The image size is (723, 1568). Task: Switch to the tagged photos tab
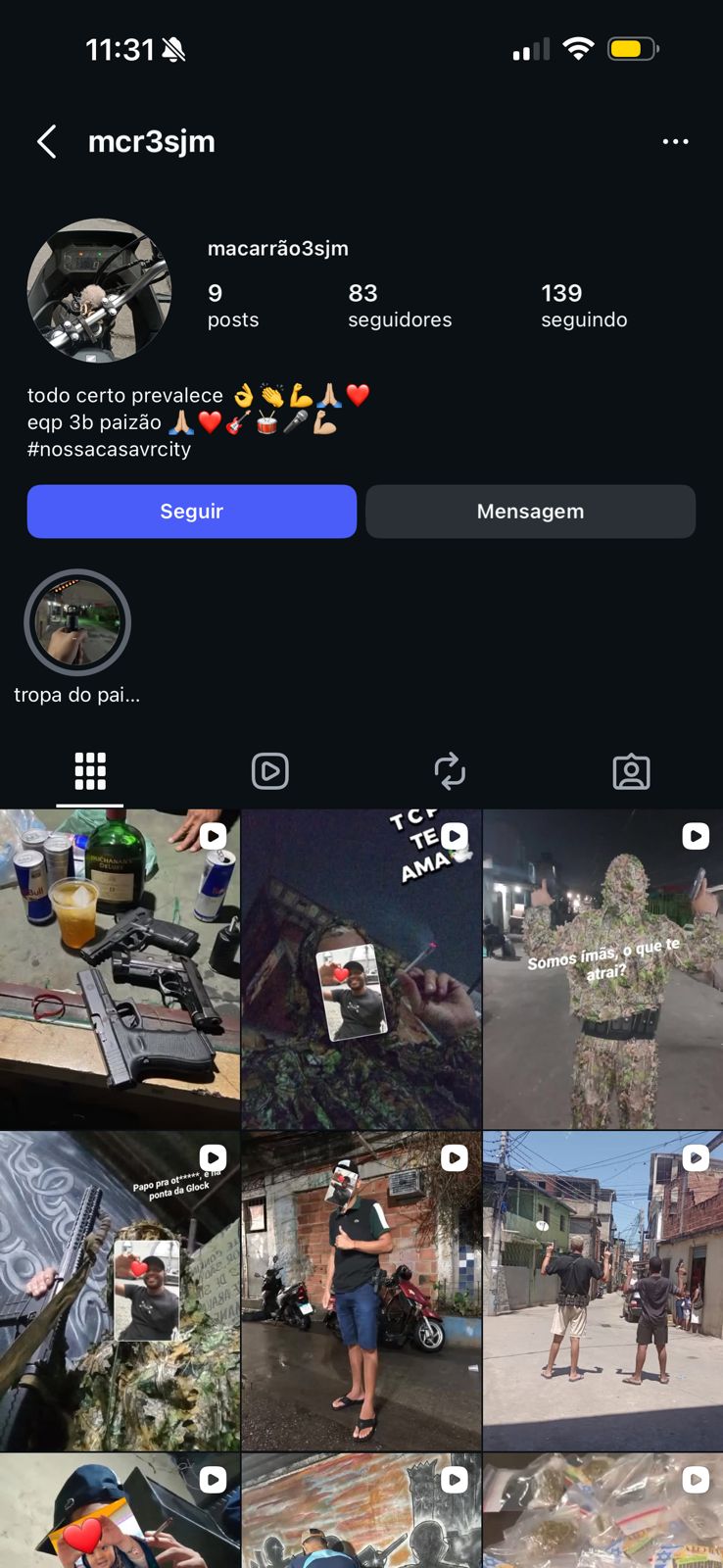coord(631,771)
